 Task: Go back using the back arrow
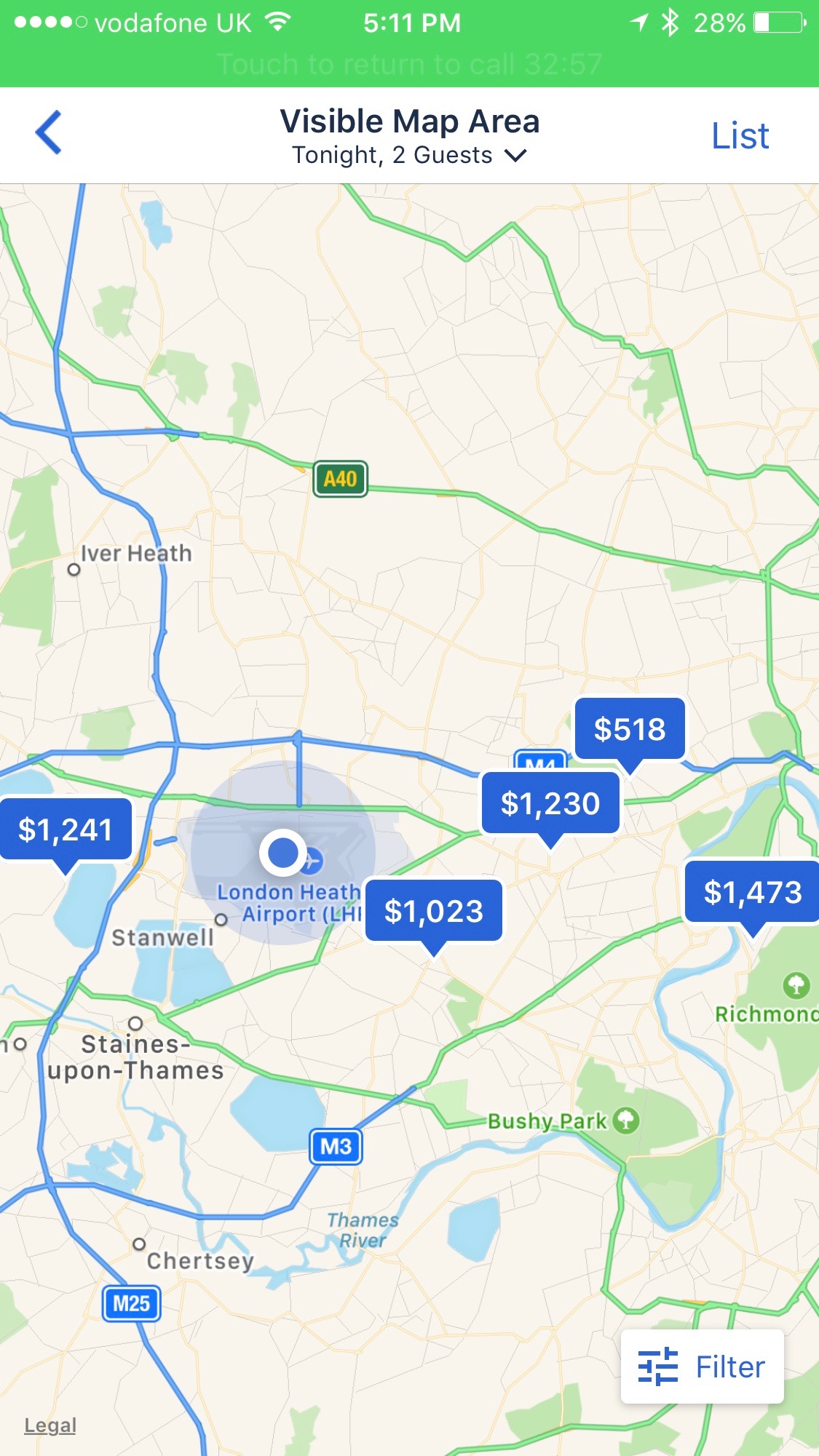49,133
